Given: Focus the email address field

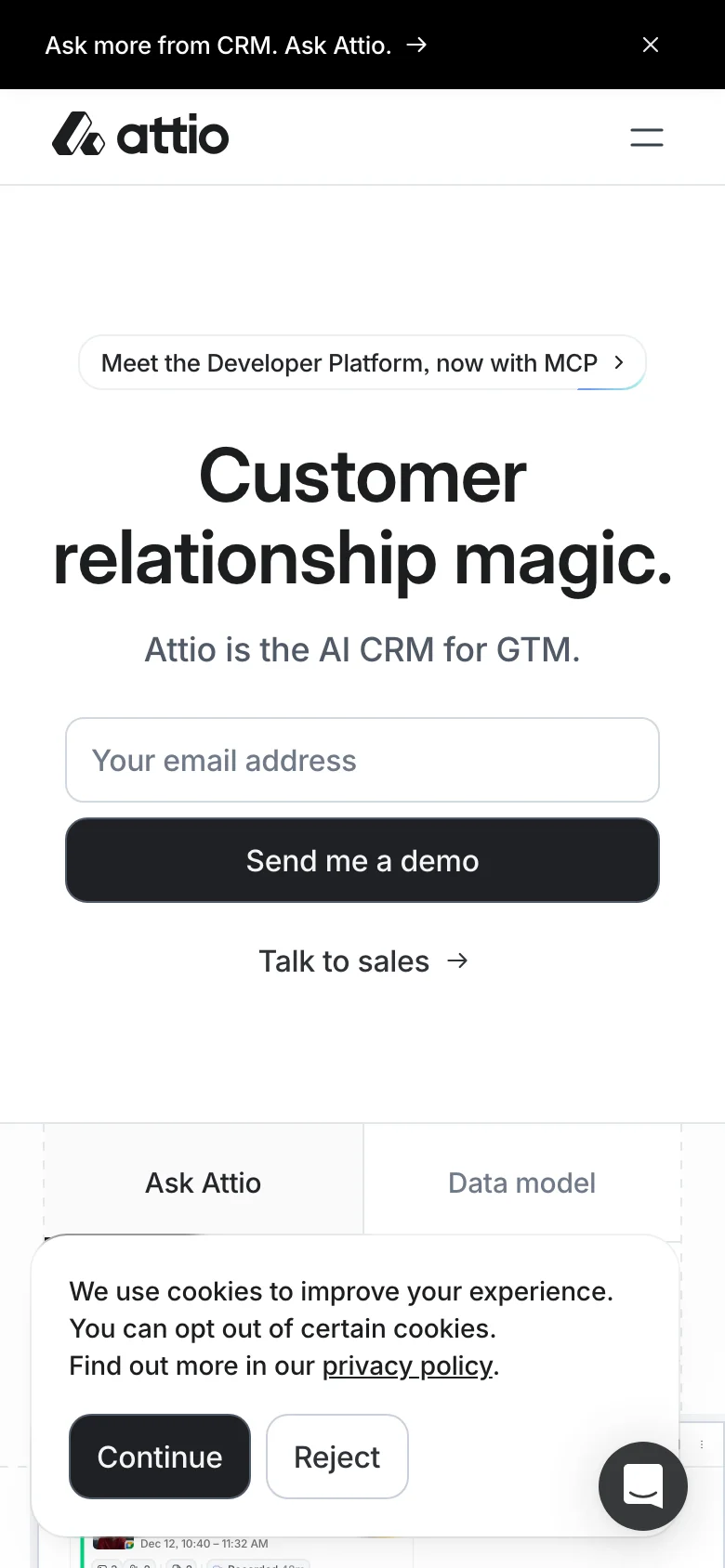Looking at the screenshot, I should pos(362,760).
